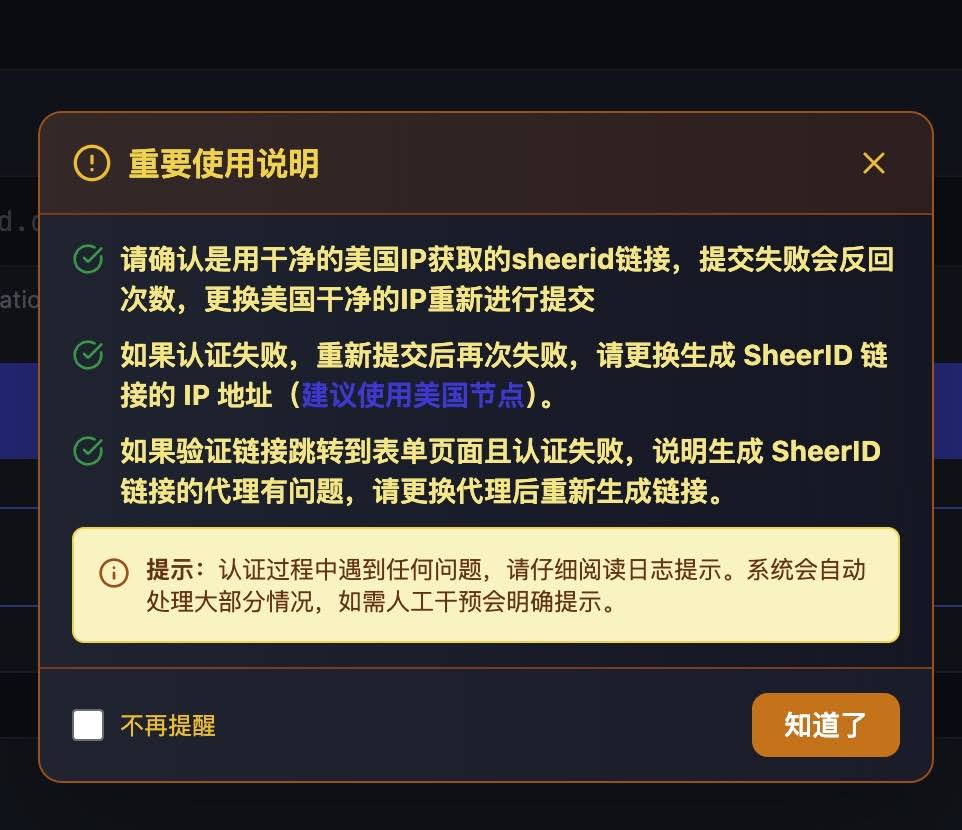Check the 不再提醒 checkbox
This screenshot has height=830, width=962.
pyautogui.click(x=88, y=725)
